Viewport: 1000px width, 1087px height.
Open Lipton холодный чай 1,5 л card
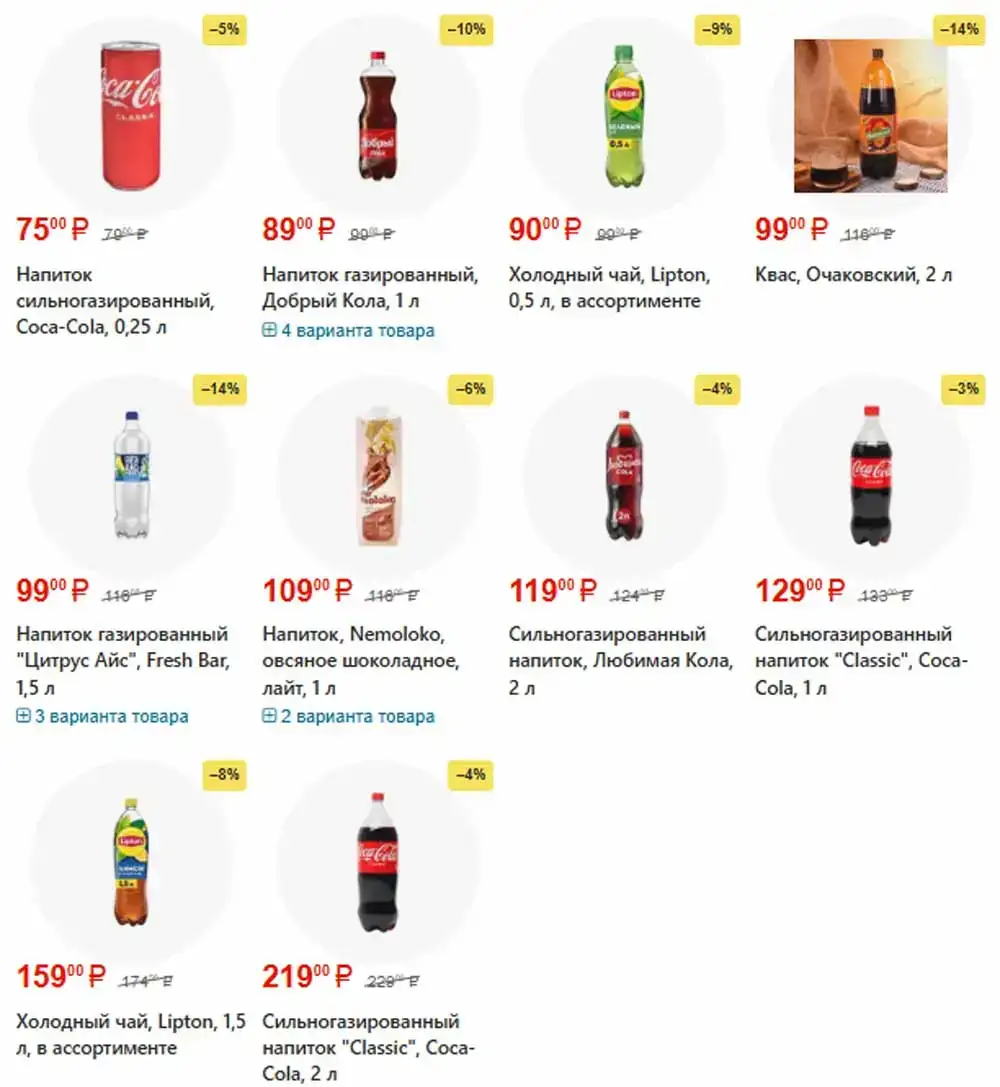pos(130,1035)
